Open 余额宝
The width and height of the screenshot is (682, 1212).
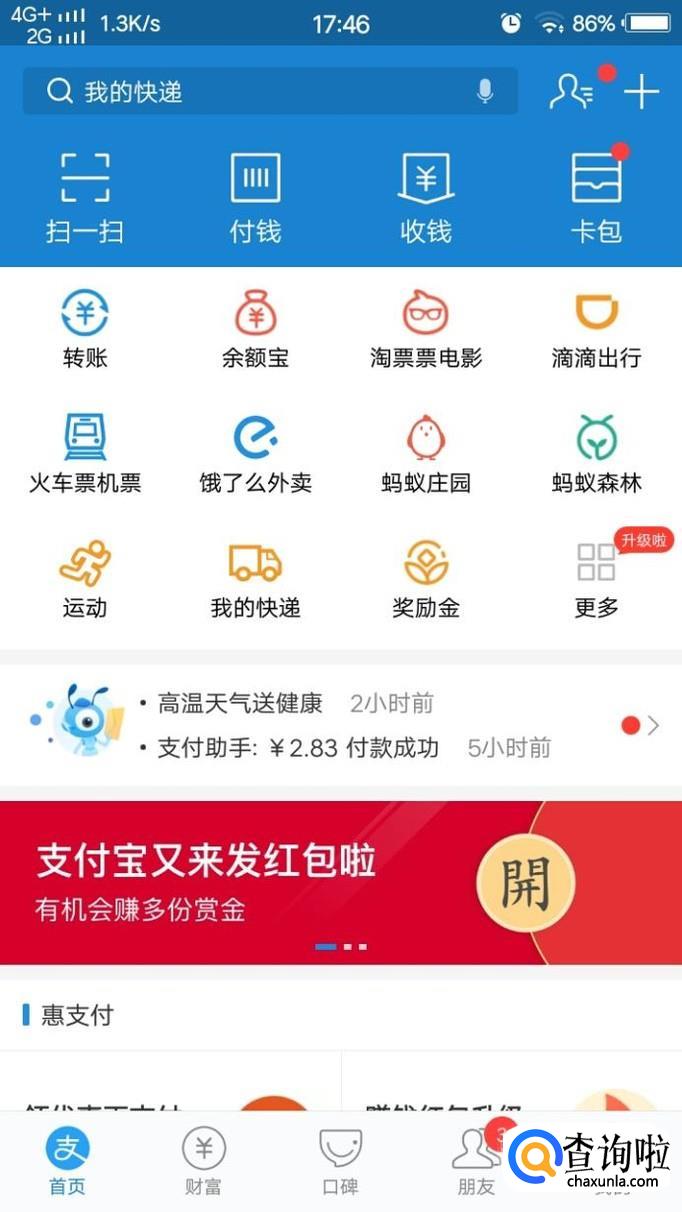point(255,329)
